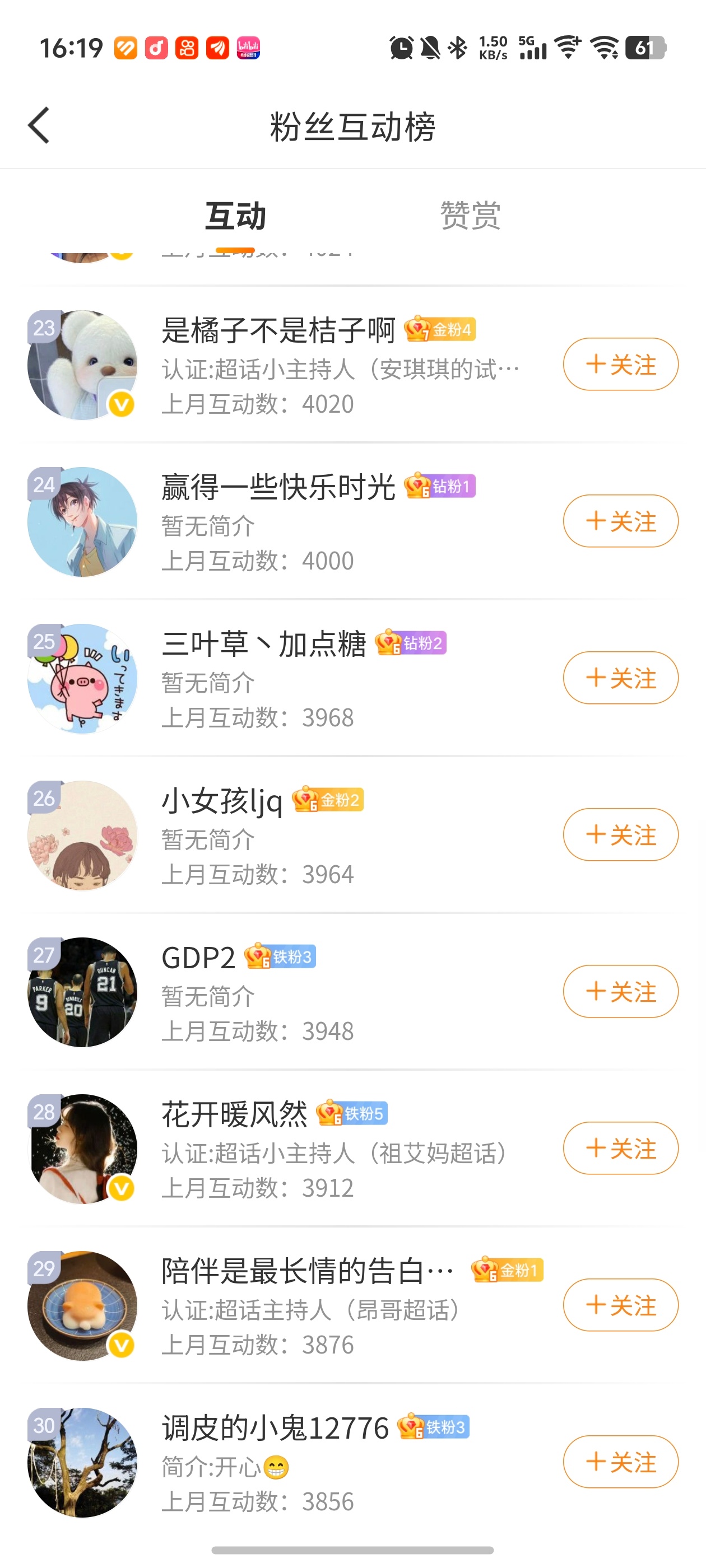
Task: Select the 互动 tab
Action: pyautogui.click(x=235, y=216)
